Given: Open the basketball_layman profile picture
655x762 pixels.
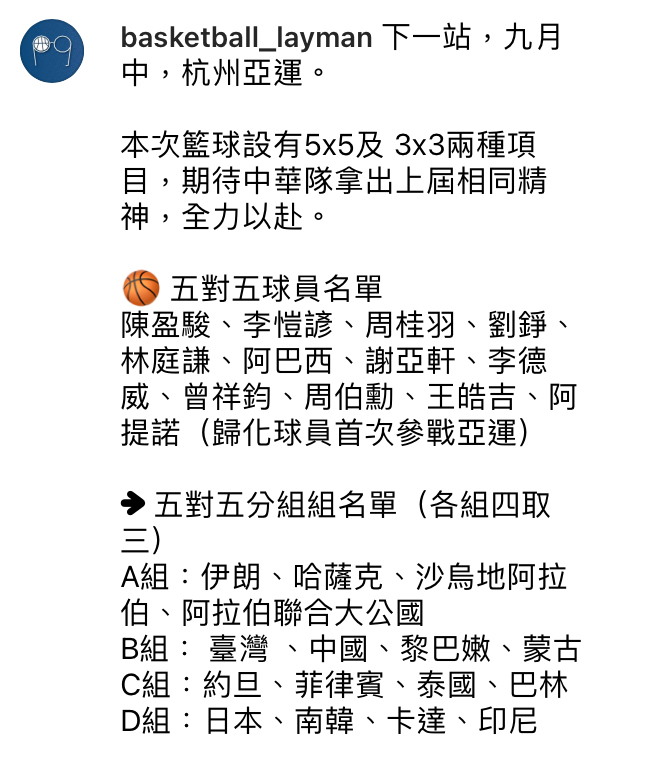Looking at the screenshot, I should click(x=52, y=51).
